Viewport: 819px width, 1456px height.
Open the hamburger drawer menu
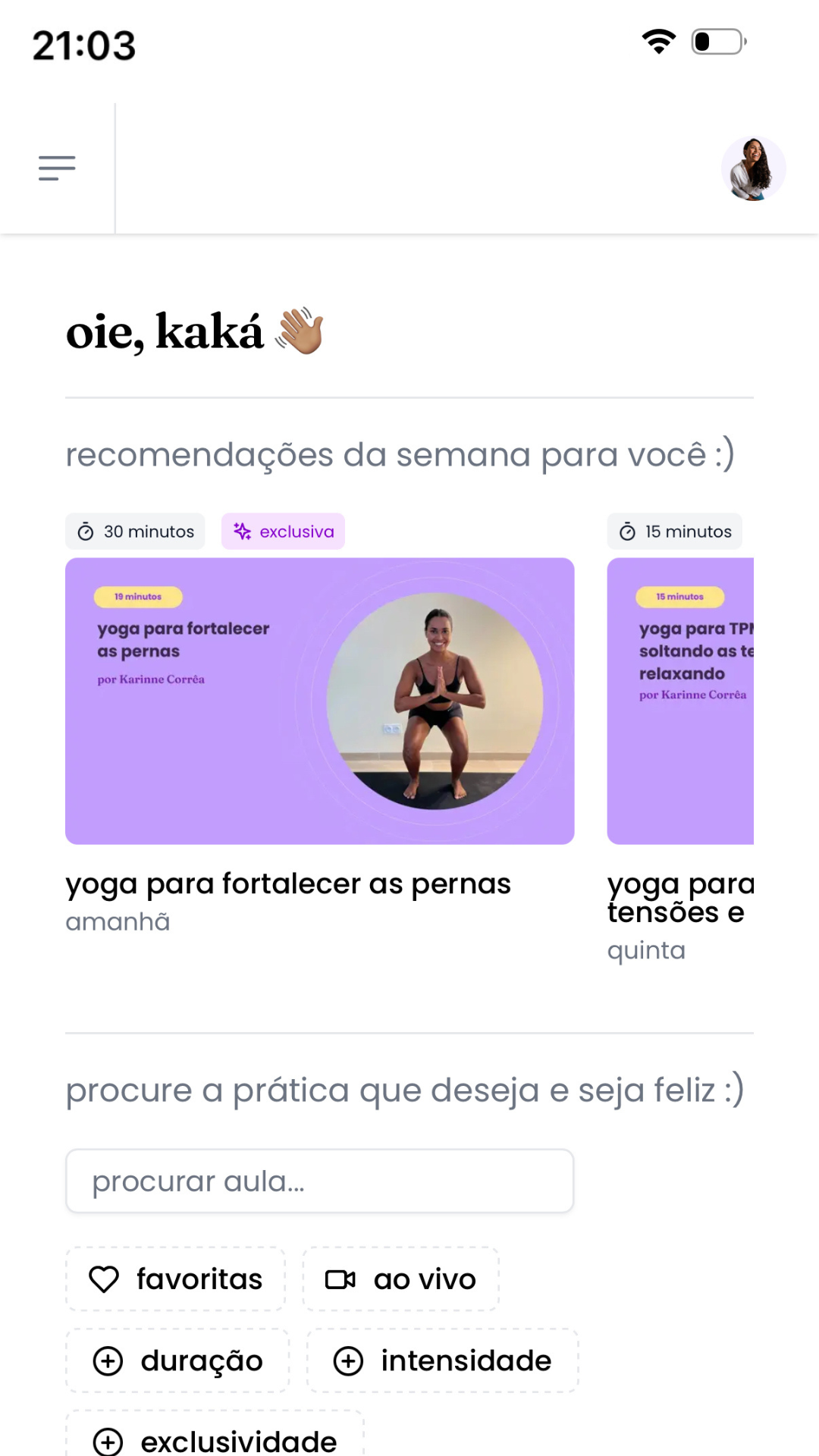coord(57,168)
